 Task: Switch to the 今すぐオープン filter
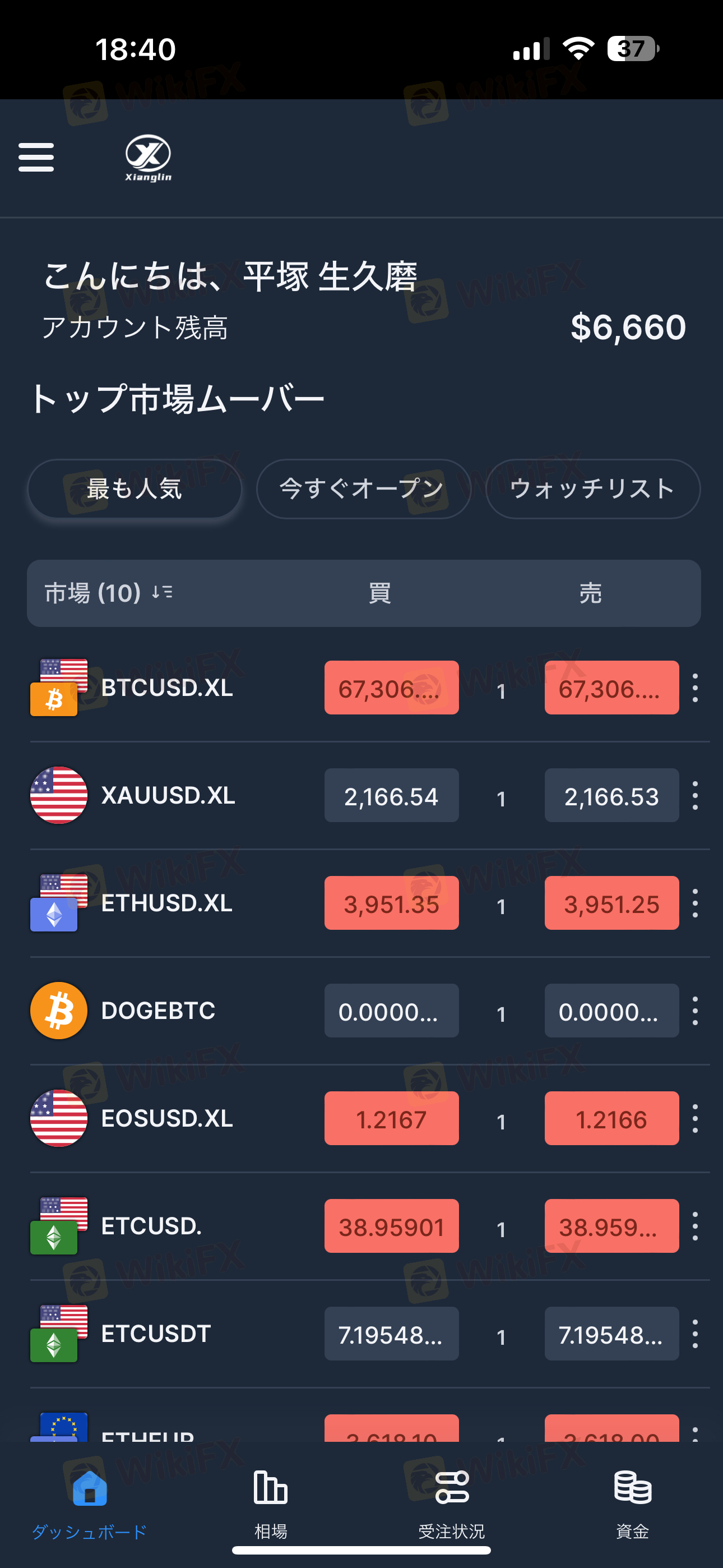(x=363, y=489)
